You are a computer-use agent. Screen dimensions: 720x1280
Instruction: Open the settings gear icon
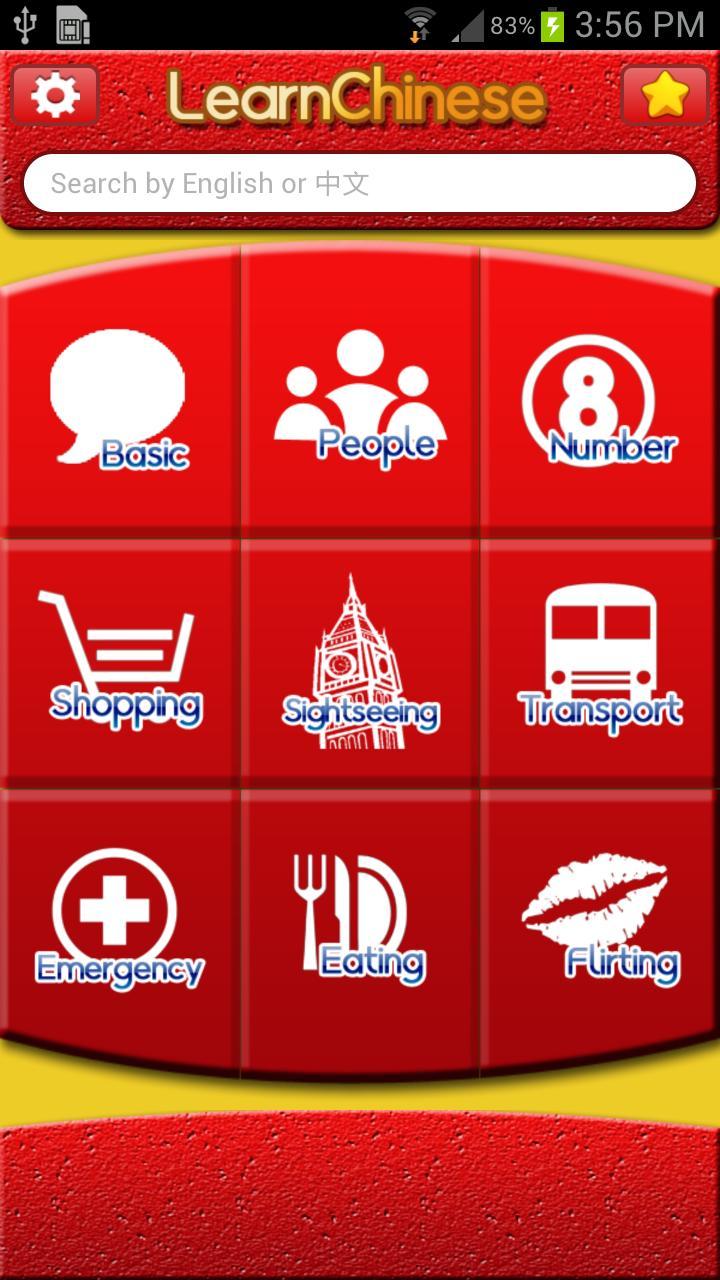click(56, 95)
